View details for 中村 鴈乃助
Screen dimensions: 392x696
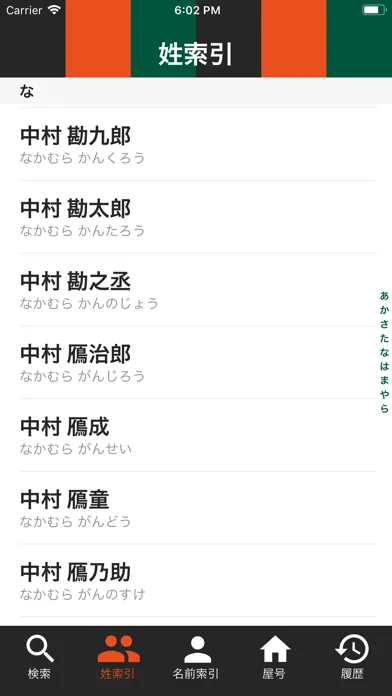[196, 581]
